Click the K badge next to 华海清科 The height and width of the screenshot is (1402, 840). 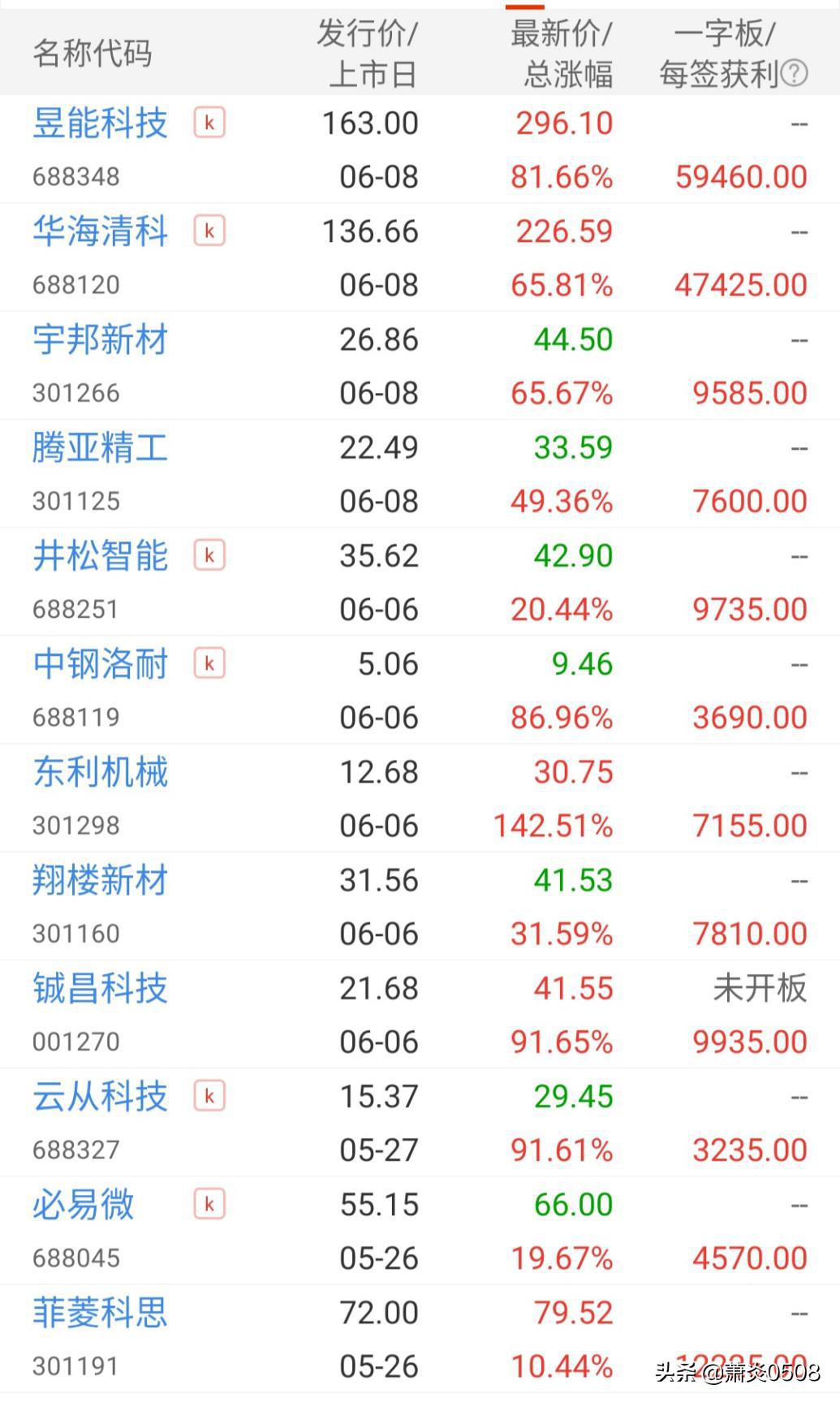pos(209,231)
